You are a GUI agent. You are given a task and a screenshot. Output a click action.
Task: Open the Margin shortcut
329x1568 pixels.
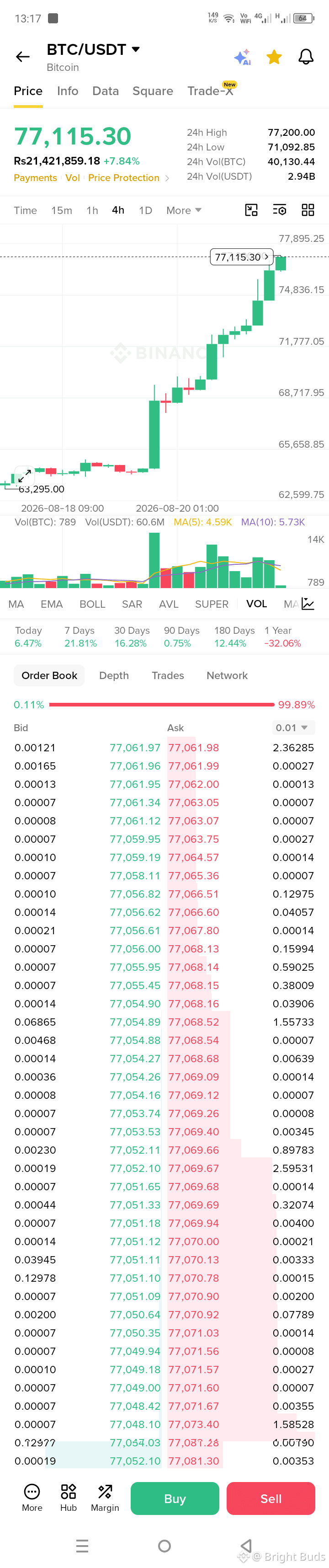105,1498
